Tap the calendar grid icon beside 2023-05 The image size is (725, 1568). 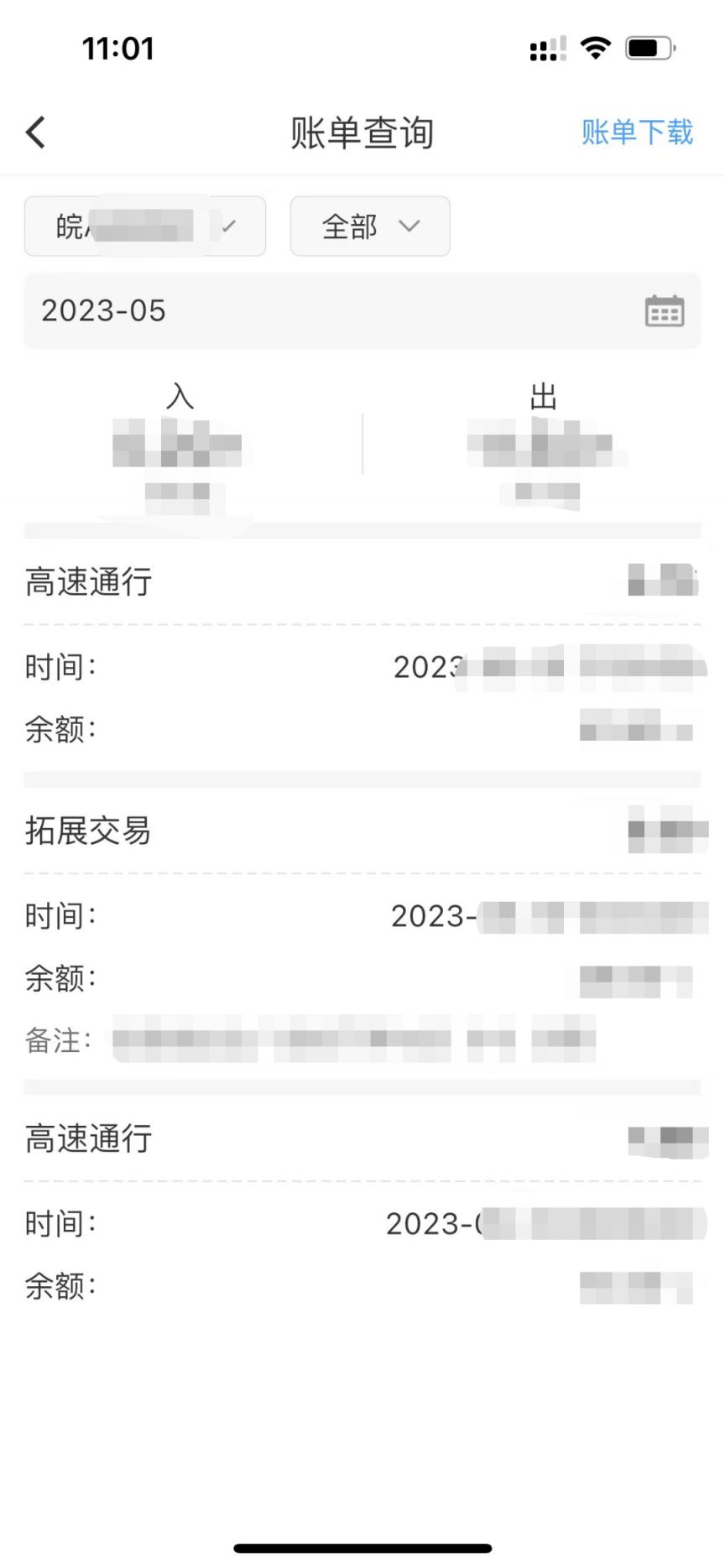pos(664,311)
